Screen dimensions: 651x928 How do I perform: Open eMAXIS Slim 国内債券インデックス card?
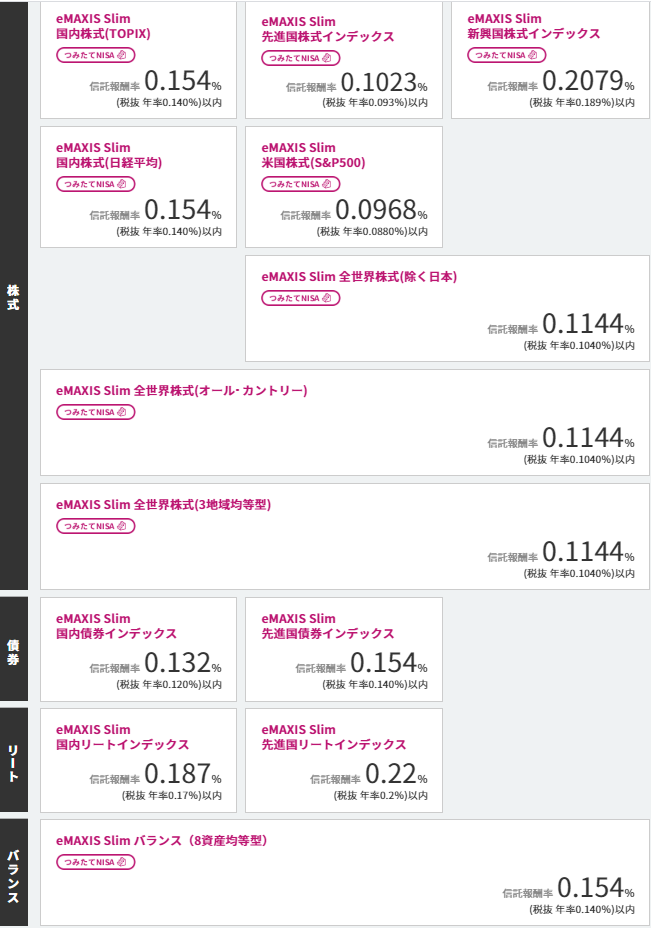coord(138,649)
